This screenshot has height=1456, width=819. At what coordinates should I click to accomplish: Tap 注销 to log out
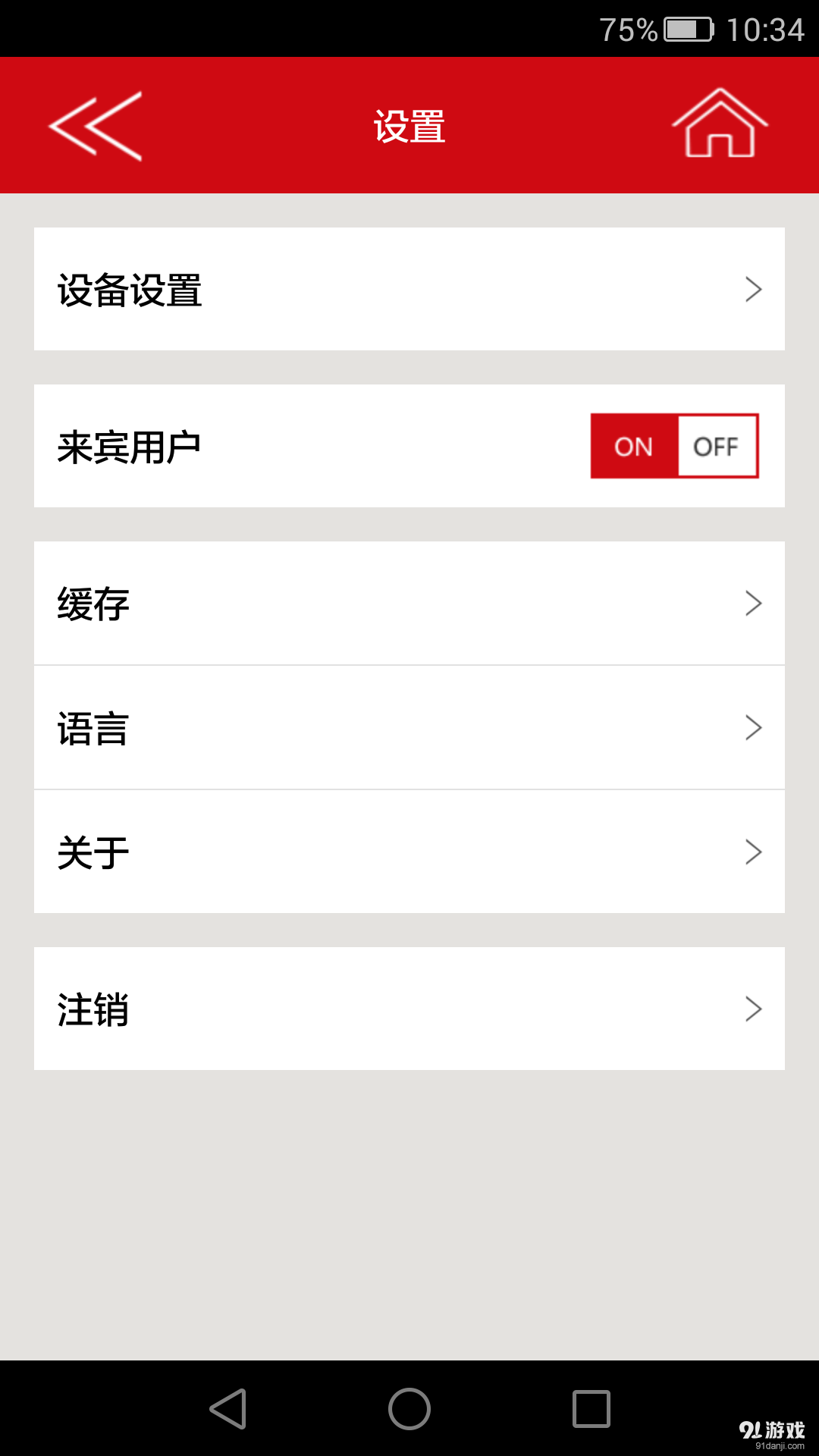[409, 1009]
